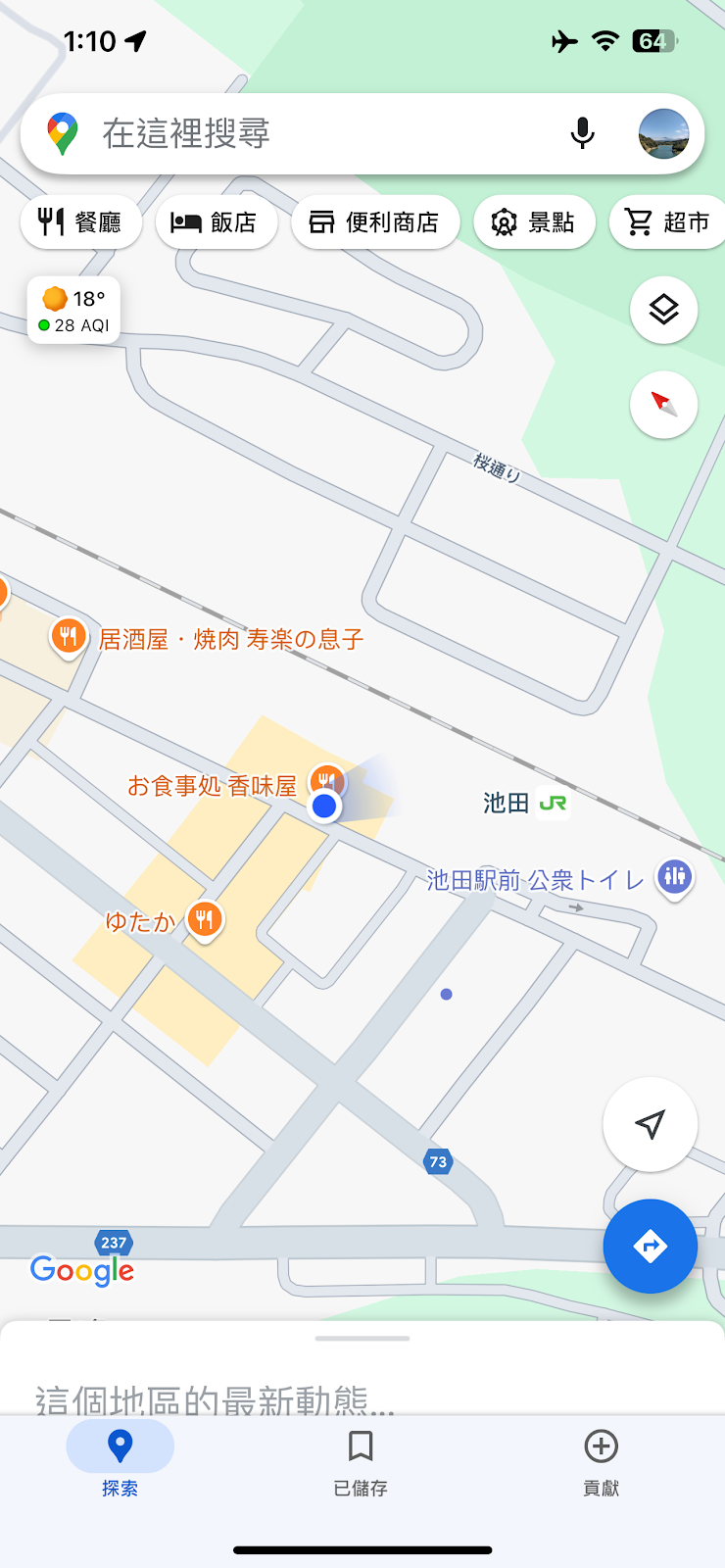Open the map layers button
Image resolution: width=725 pixels, height=1568 pixels.
664,311
